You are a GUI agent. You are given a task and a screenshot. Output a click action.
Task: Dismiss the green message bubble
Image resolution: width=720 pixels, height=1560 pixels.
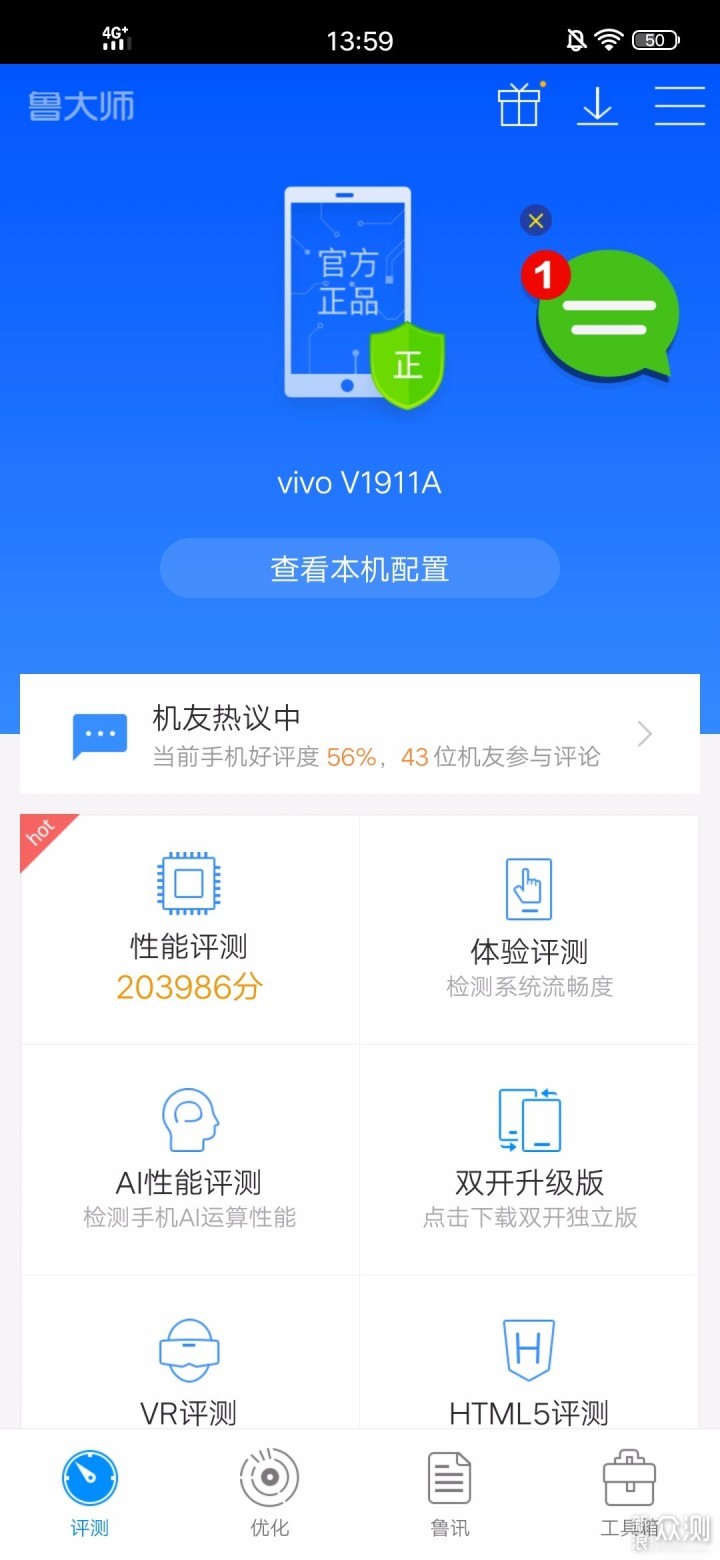536,220
